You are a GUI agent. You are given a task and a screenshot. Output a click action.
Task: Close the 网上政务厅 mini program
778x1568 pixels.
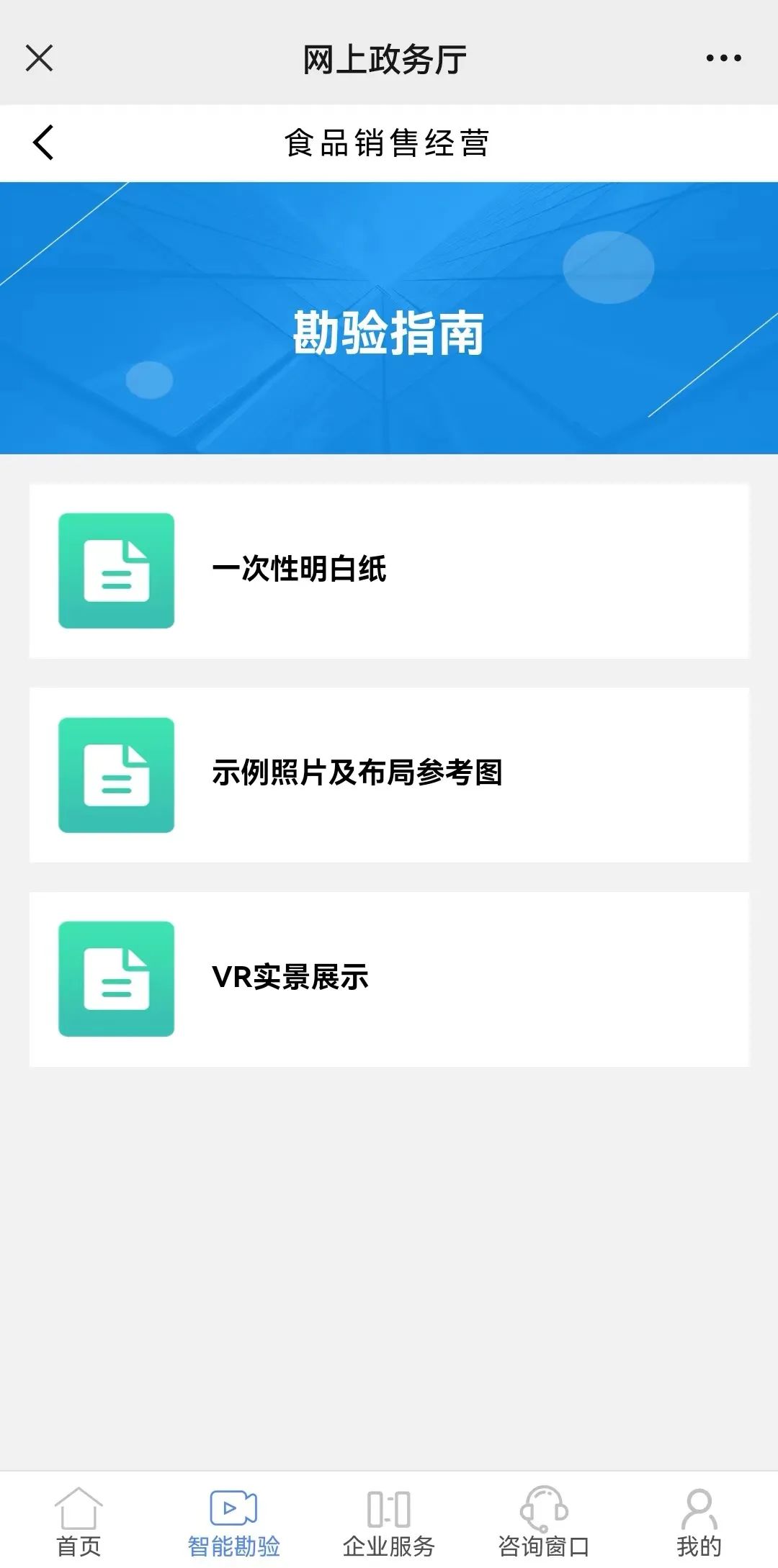[x=39, y=58]
